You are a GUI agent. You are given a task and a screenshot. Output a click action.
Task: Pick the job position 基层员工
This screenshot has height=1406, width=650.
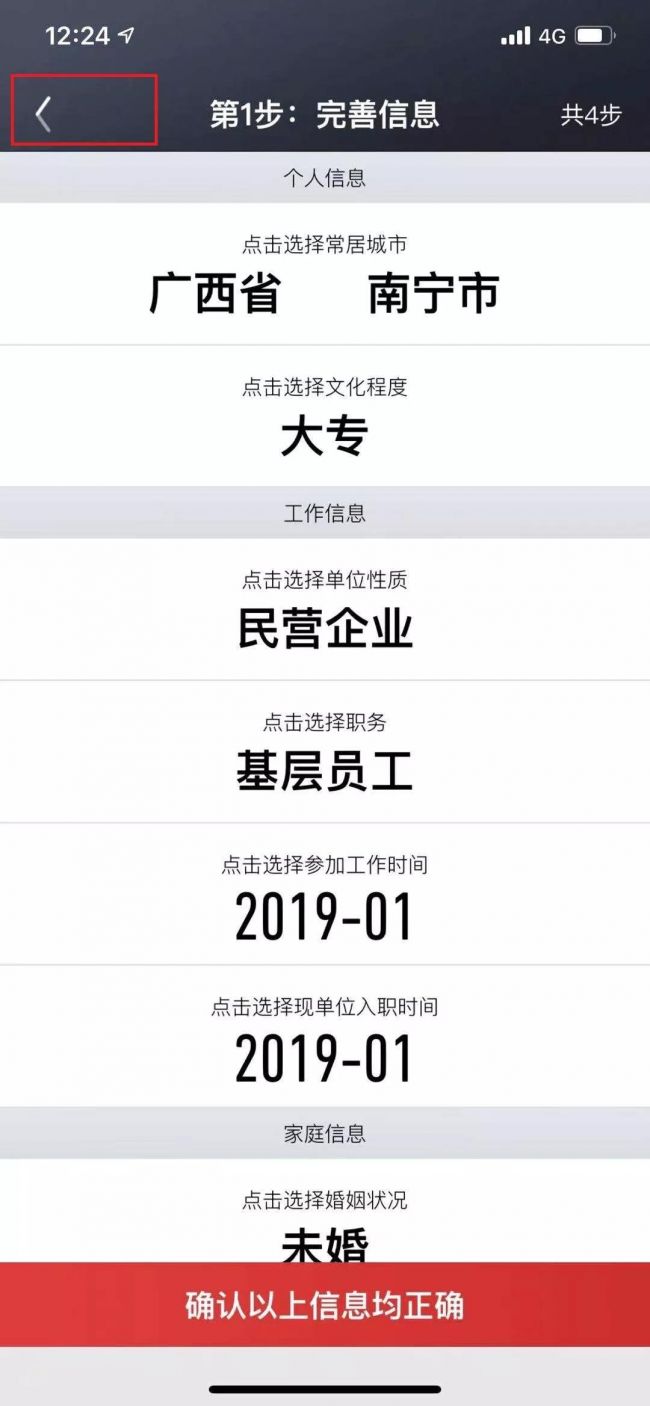325,751
